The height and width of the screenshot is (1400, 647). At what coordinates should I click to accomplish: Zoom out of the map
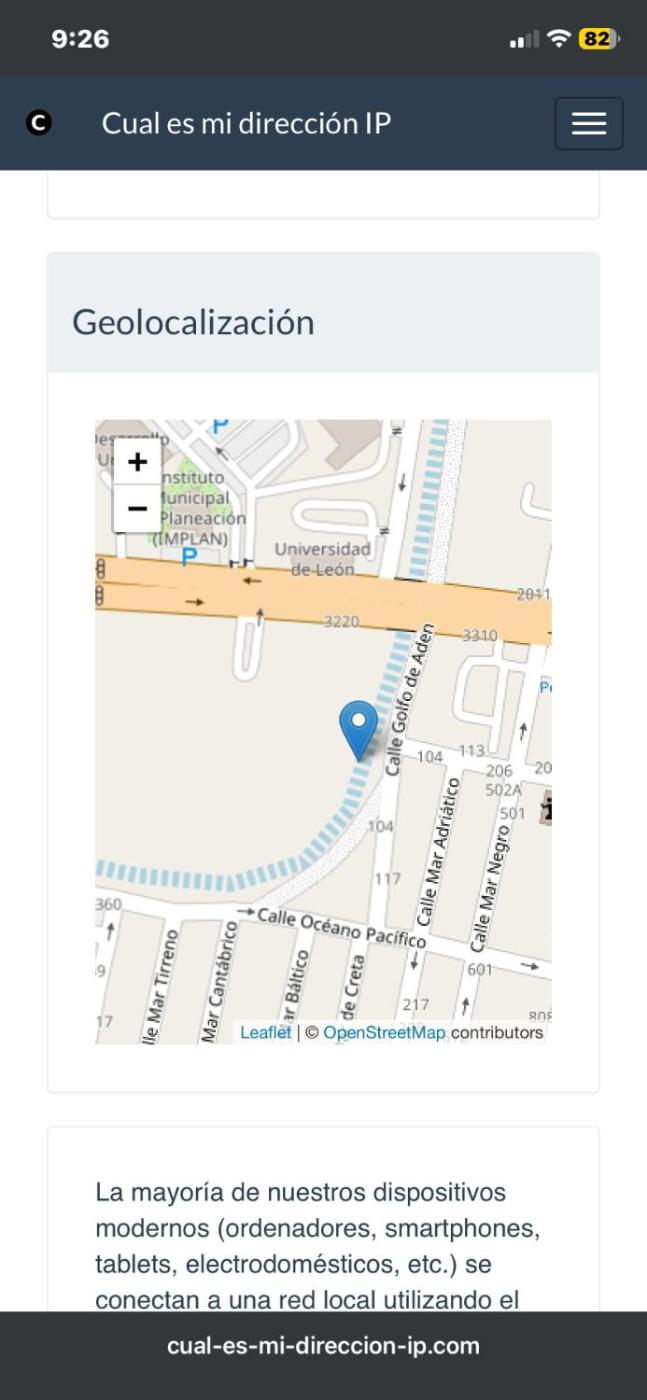137,509
